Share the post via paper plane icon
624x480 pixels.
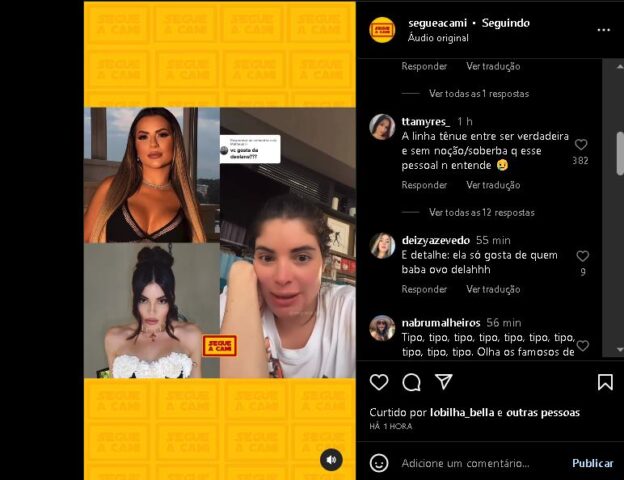pos(443,382)
